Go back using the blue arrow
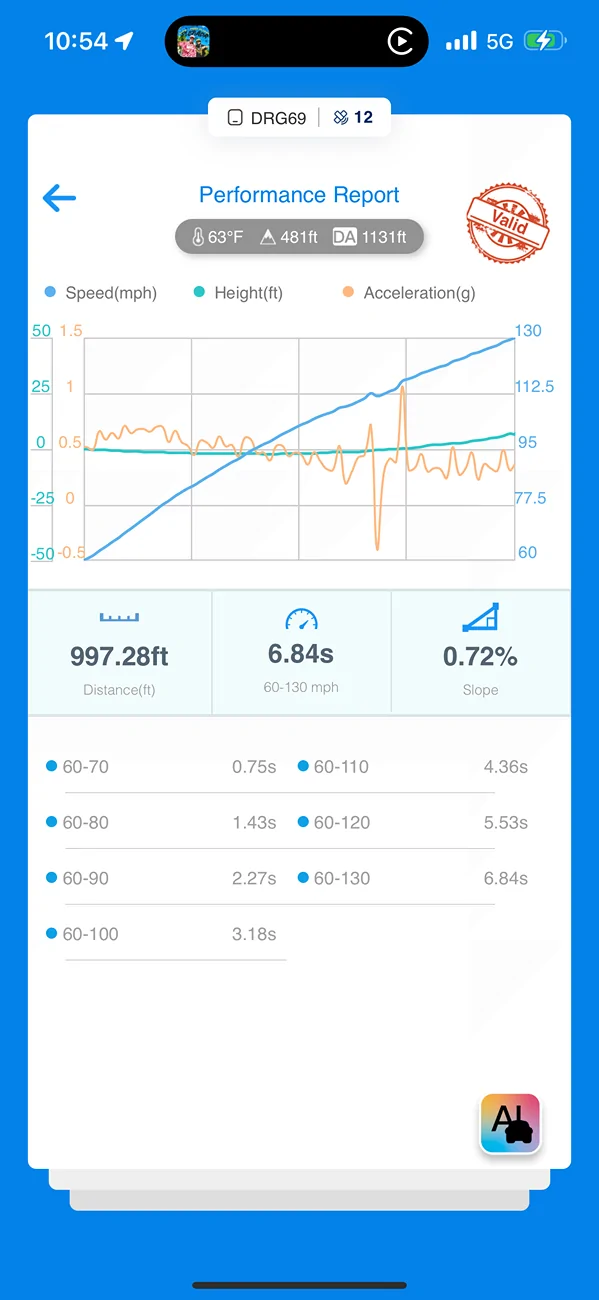 59,198
